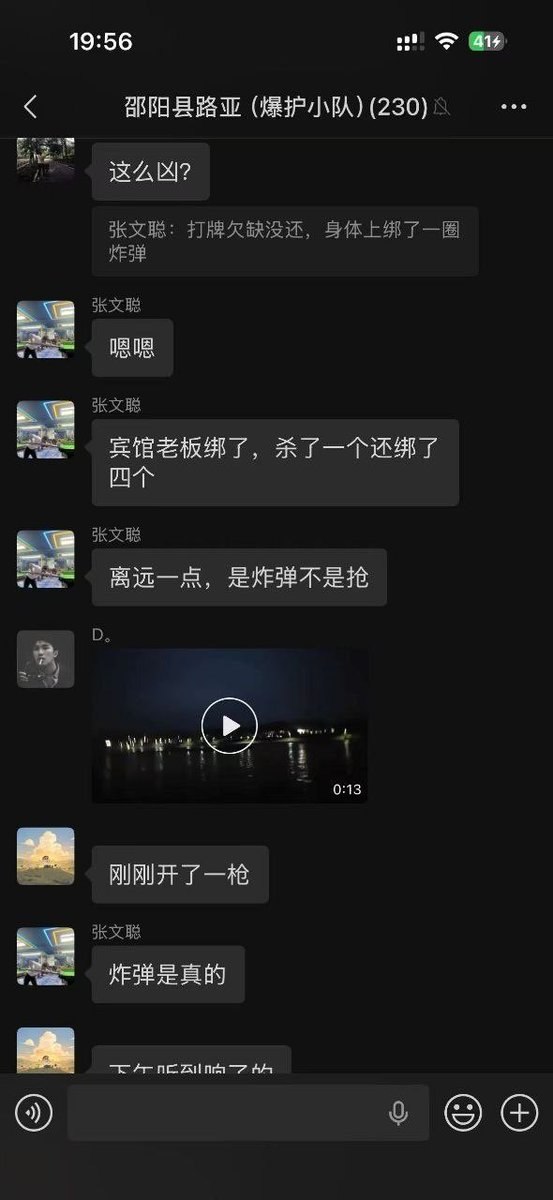Screen dimensions: 553x1200
Task: Open the group chat overflow menu
Action: tap(513, 107)
